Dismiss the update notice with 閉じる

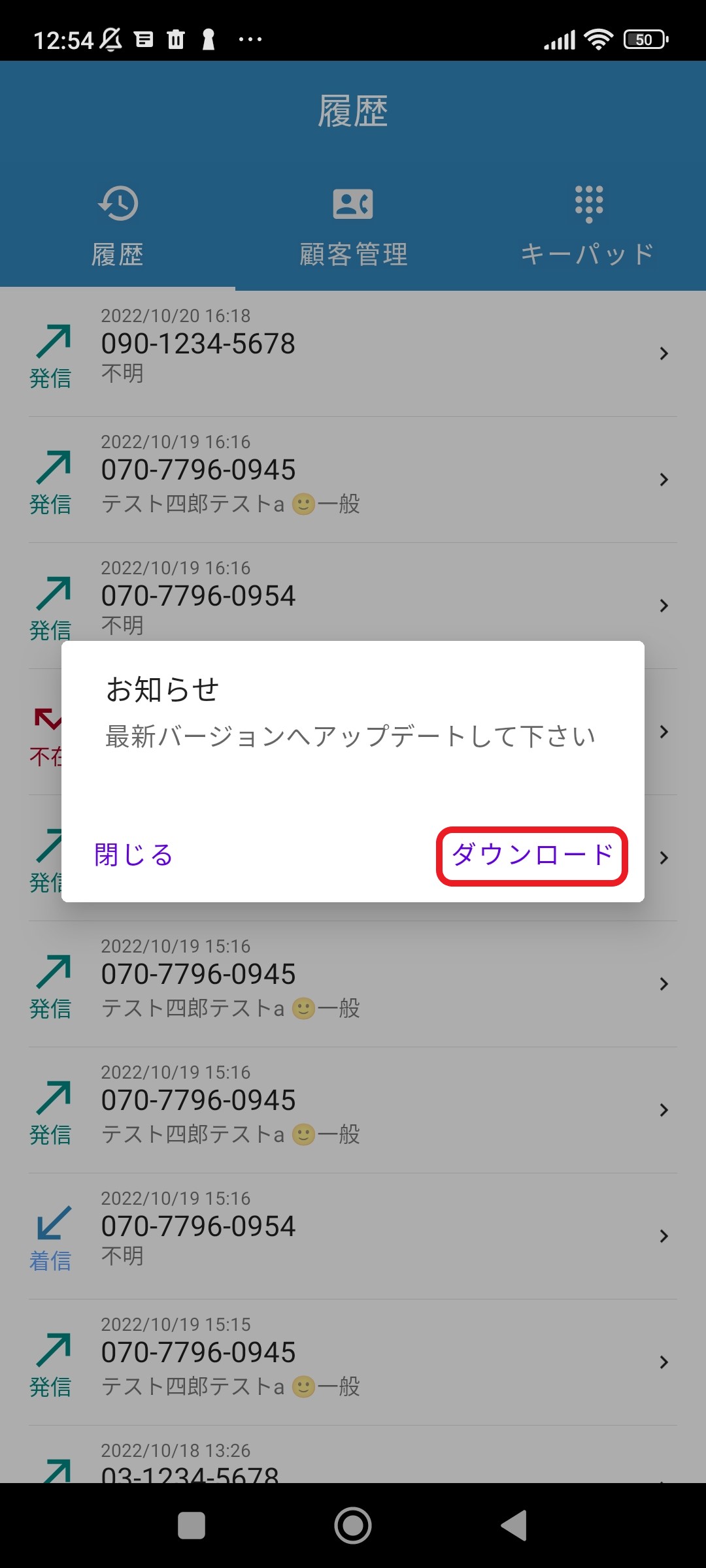[134, 855]
